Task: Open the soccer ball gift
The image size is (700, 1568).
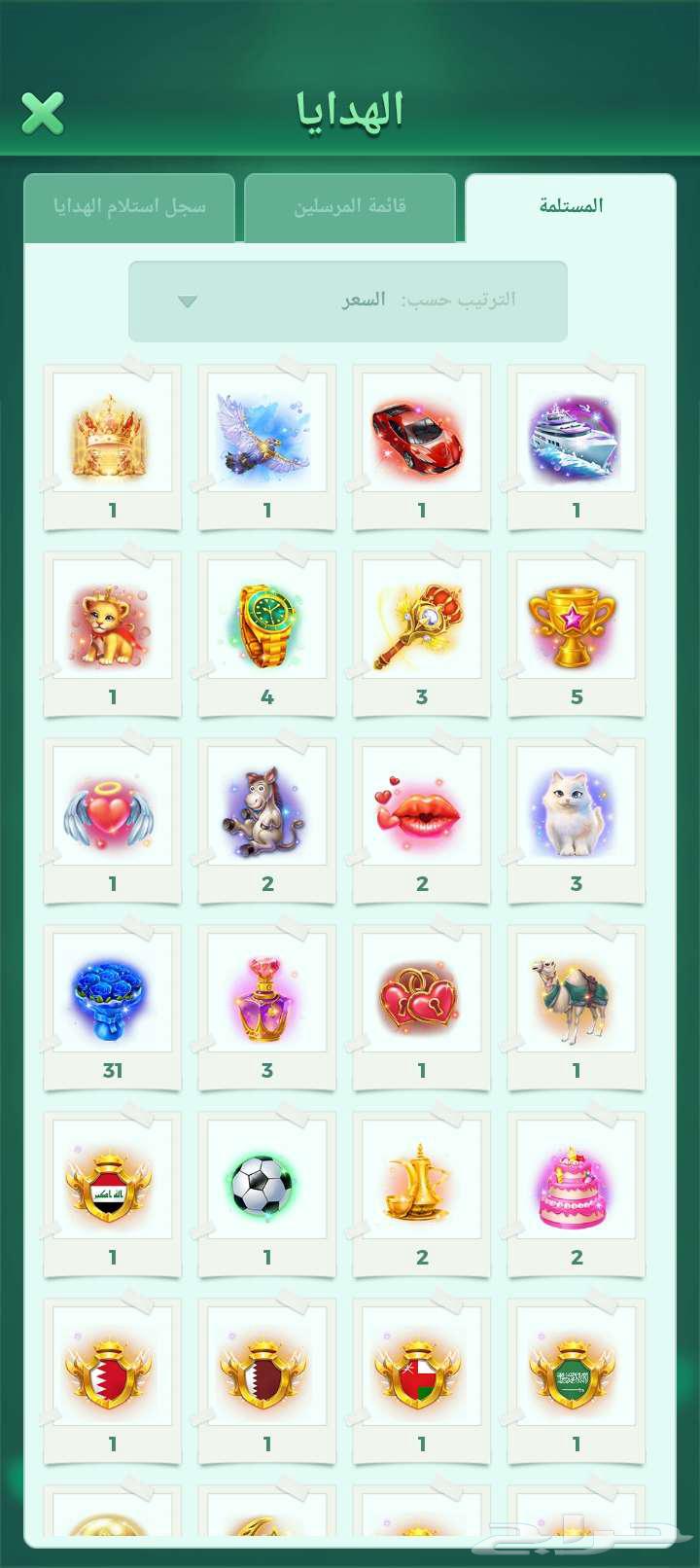Action: 266,1181
